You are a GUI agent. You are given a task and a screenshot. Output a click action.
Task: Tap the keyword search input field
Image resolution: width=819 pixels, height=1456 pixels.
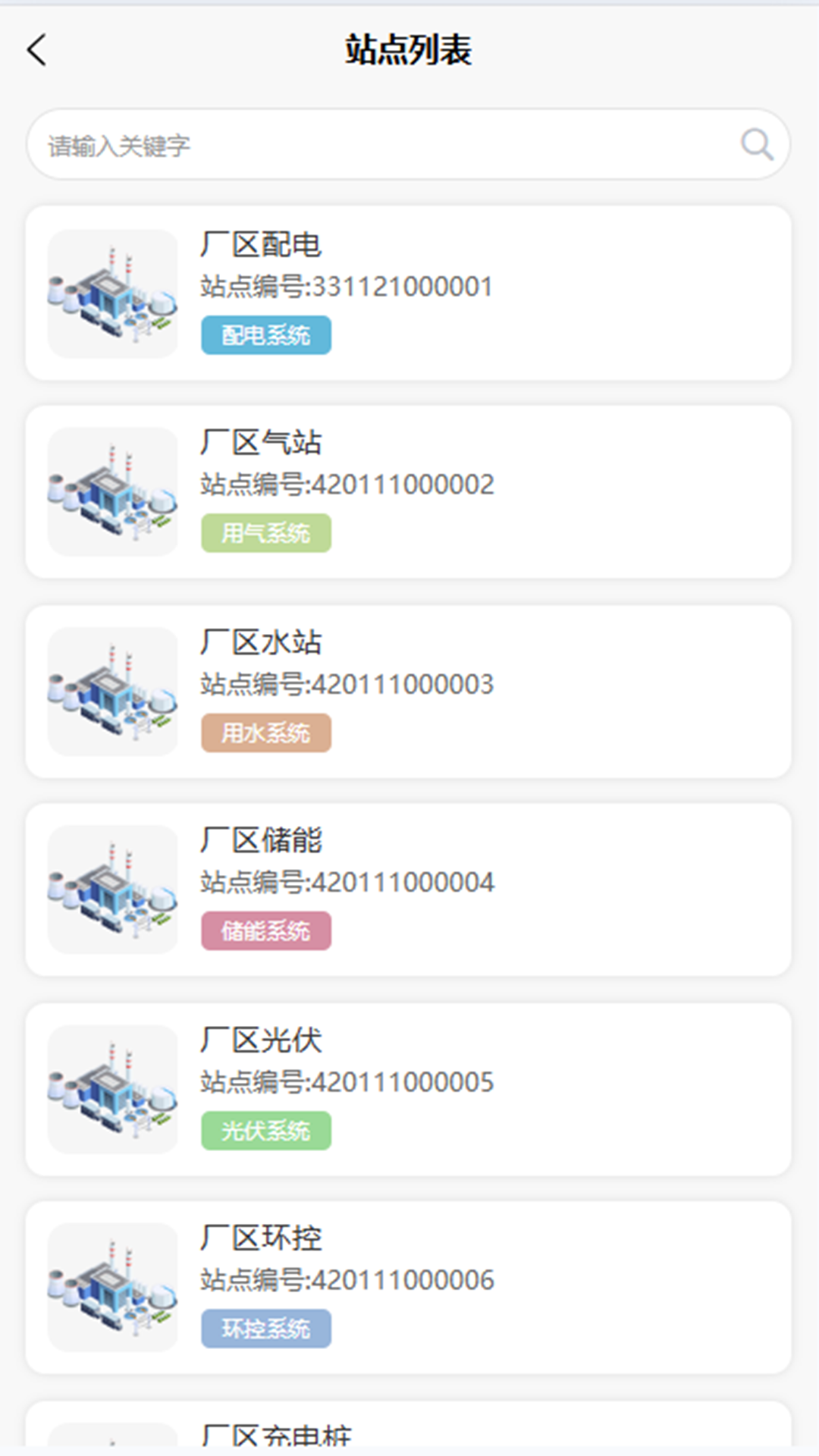tap(341, 144)
